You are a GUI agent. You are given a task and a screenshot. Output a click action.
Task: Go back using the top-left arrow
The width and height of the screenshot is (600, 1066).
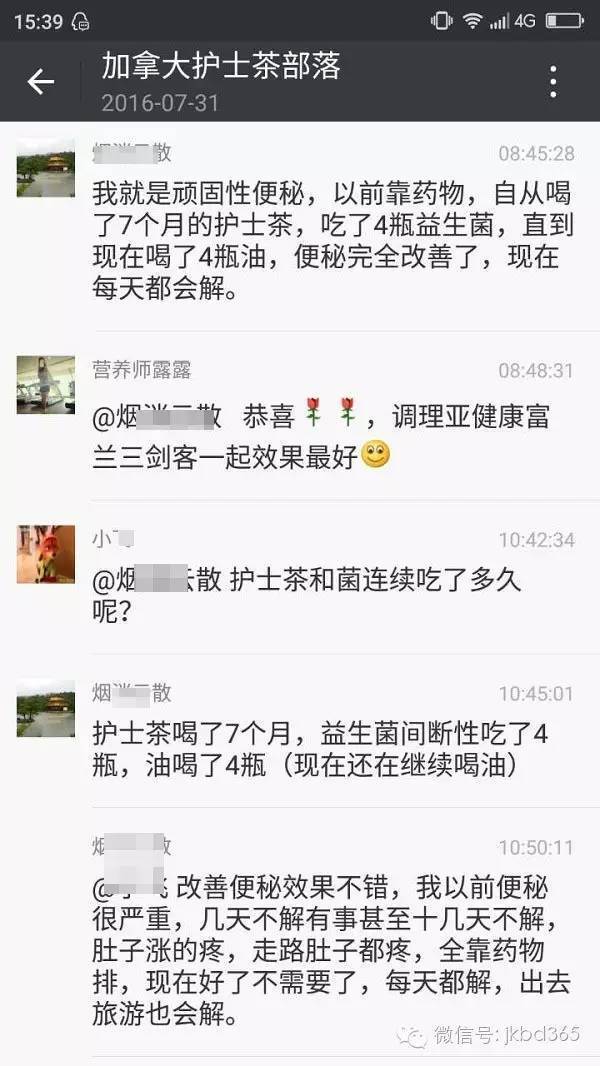pyautogui.click(x=40, y=82)
